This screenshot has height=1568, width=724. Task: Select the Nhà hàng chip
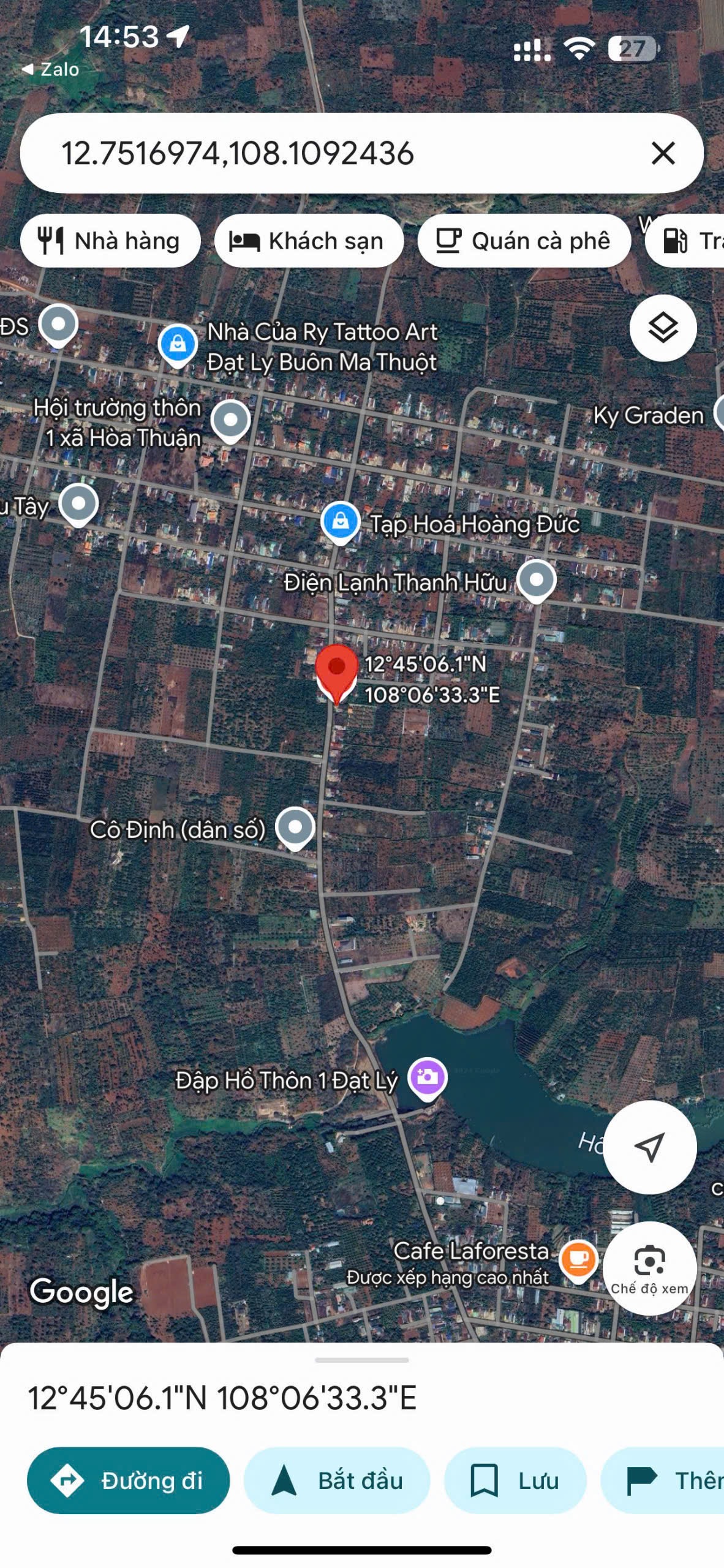[x=110, y=241]
